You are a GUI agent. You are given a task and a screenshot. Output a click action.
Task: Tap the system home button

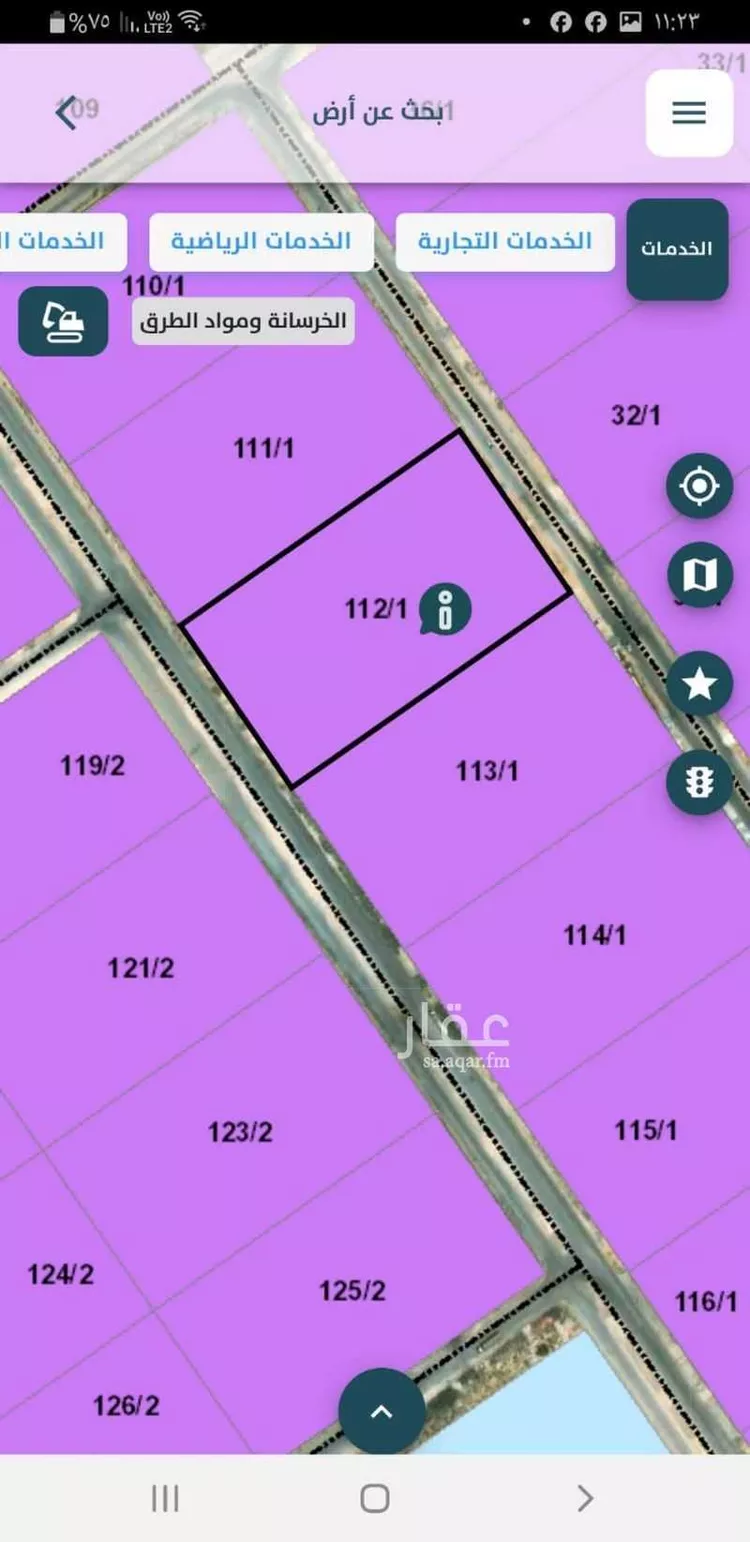[x=375, y=1498]
